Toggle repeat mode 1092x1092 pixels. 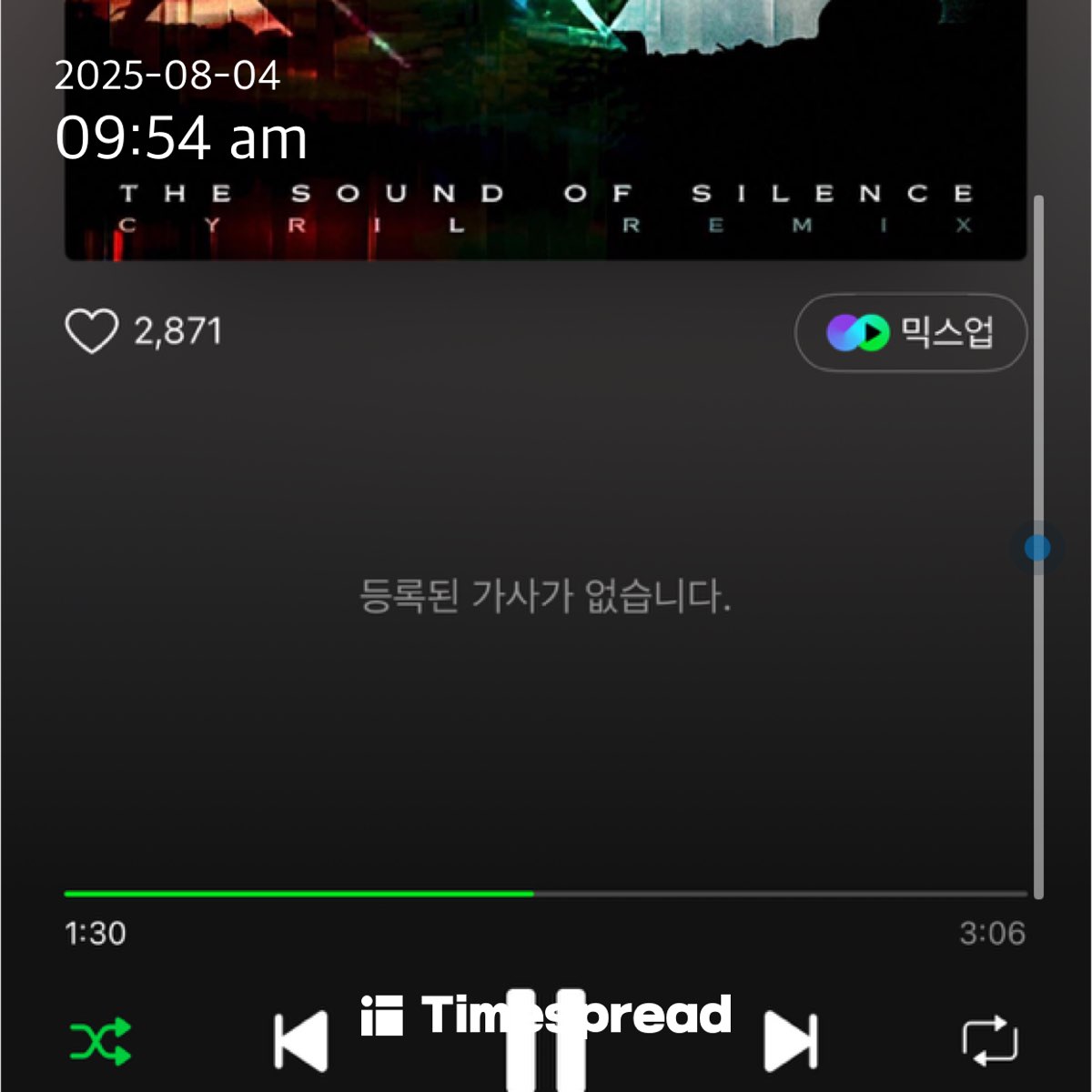point(990,1041)
